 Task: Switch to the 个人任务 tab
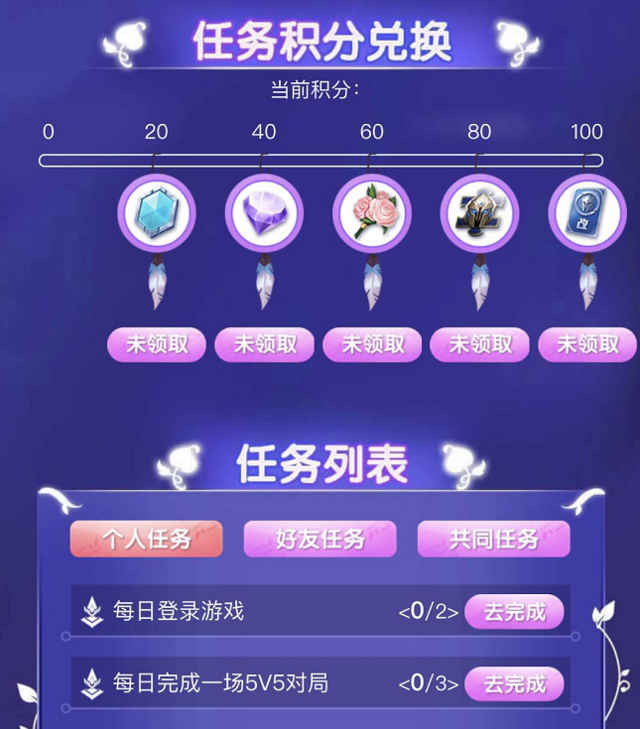(x=146, y=540)
